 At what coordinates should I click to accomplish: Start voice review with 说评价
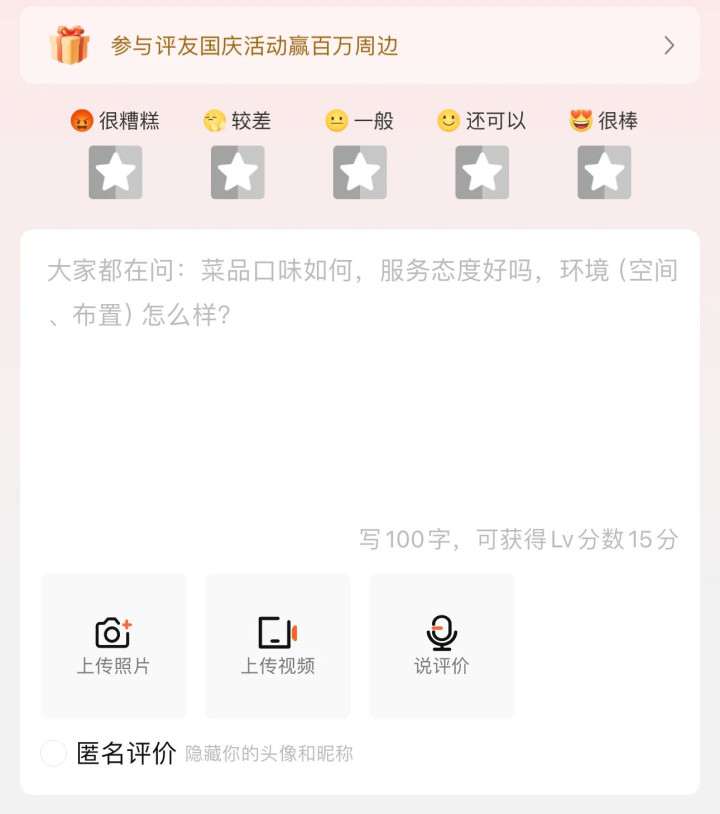(442, 645)
